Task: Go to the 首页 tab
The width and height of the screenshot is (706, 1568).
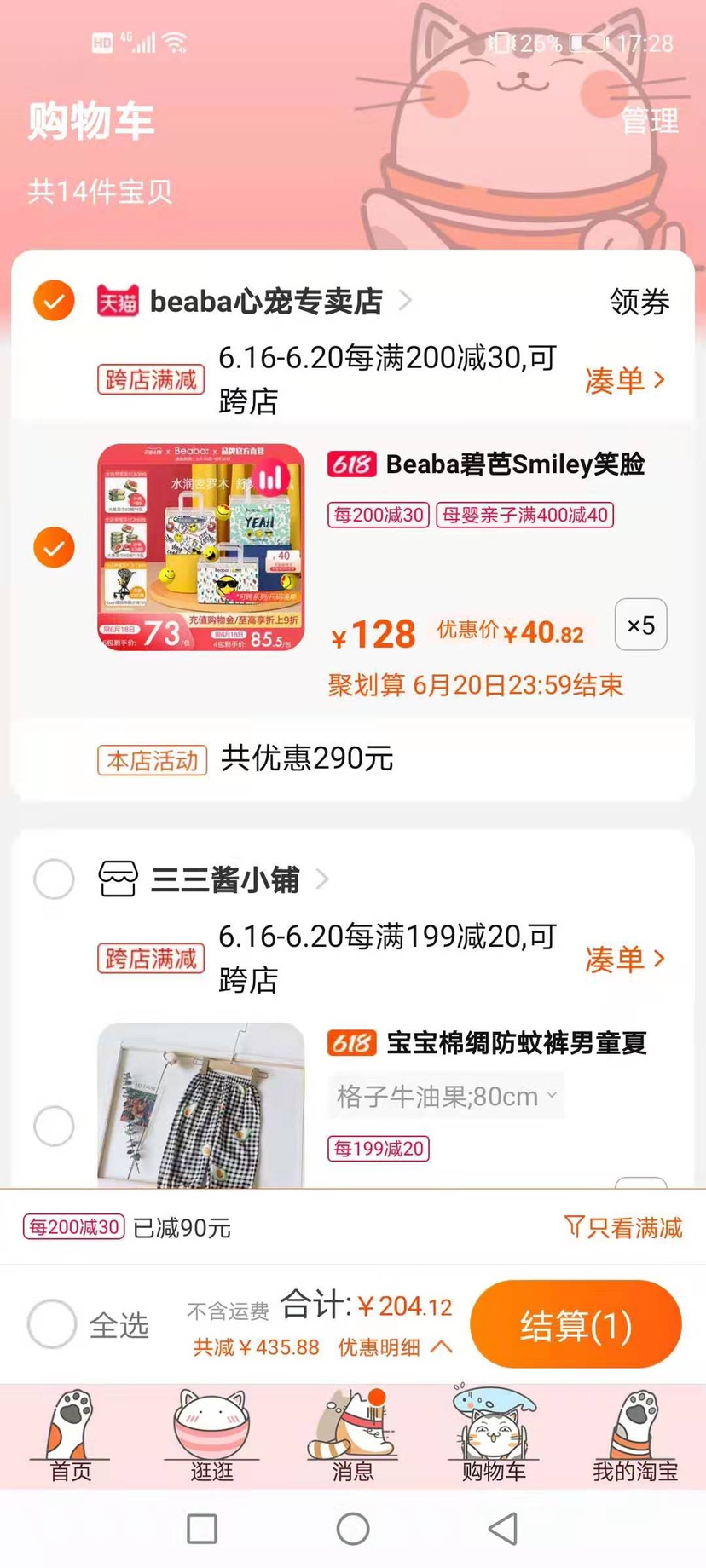Action: [x=71, y=1435]
